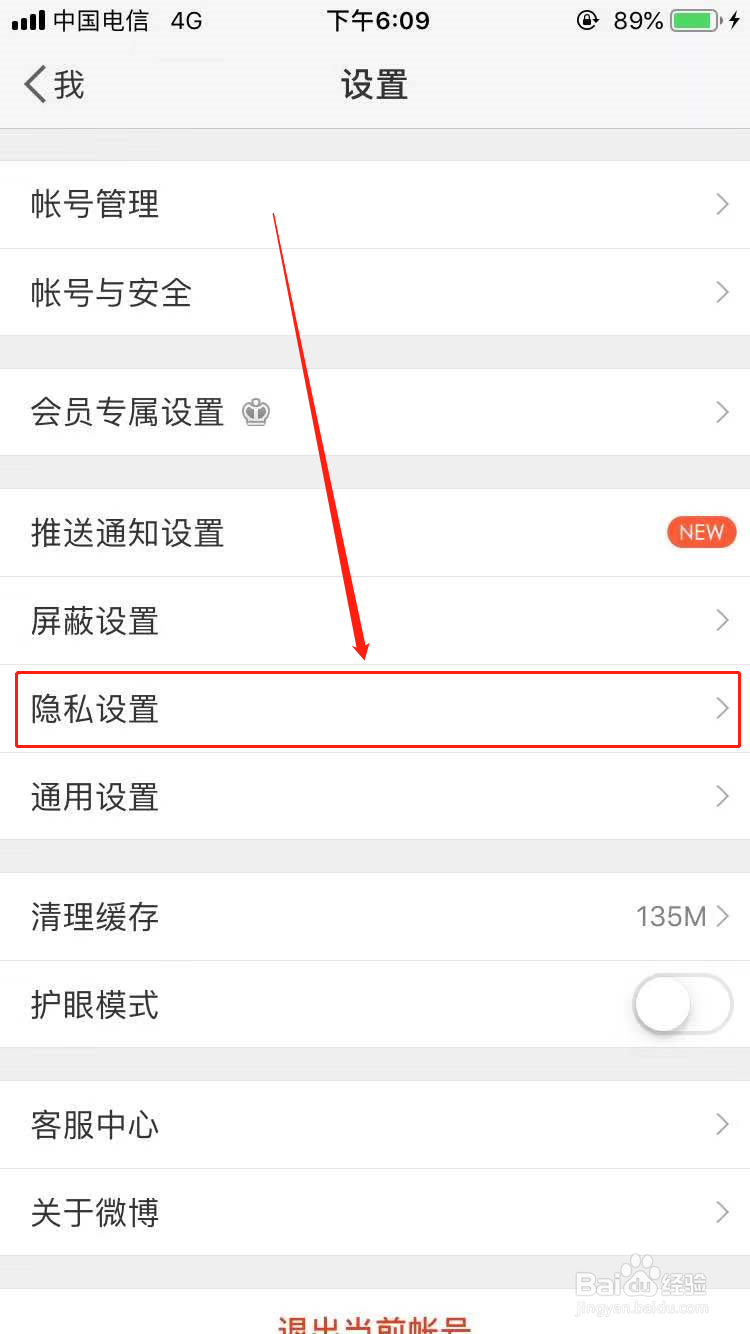Expand 通用设置 via its right arrow
The width and height of the screenshot is (750, 1334).
[x=722, y=796]
